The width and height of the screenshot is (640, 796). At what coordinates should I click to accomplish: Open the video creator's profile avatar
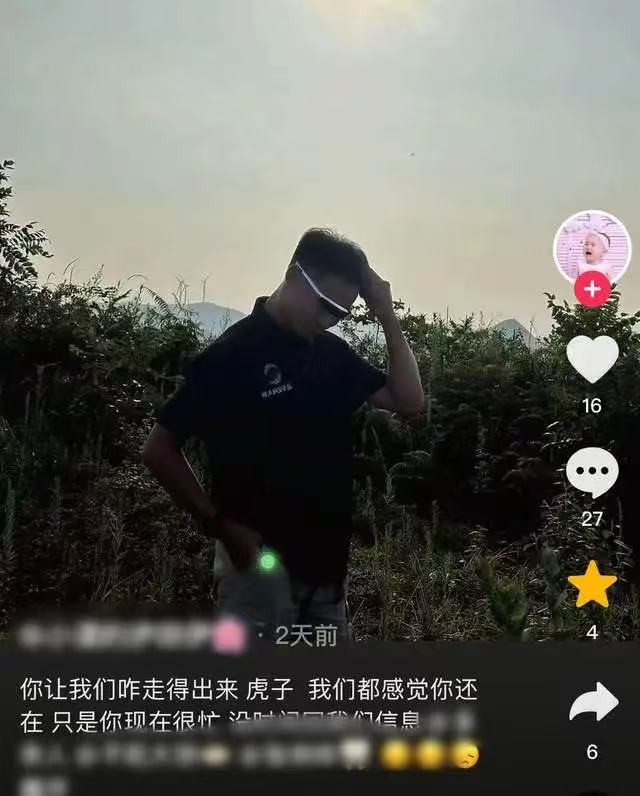[x=592, y=246]
